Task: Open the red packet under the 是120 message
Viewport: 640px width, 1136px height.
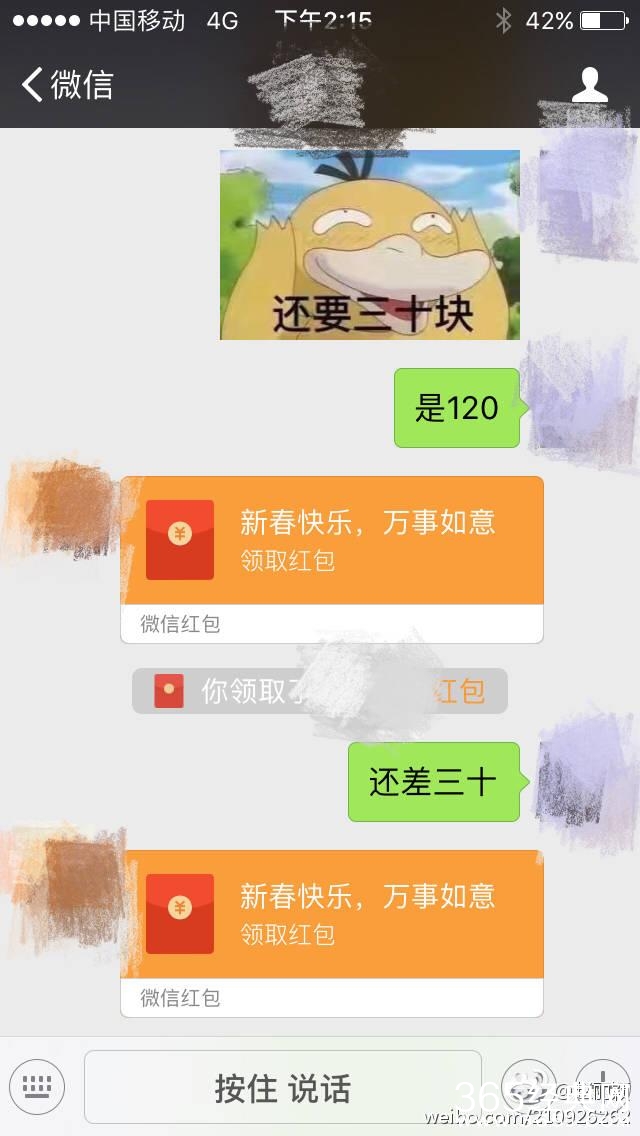Action: 332,541
